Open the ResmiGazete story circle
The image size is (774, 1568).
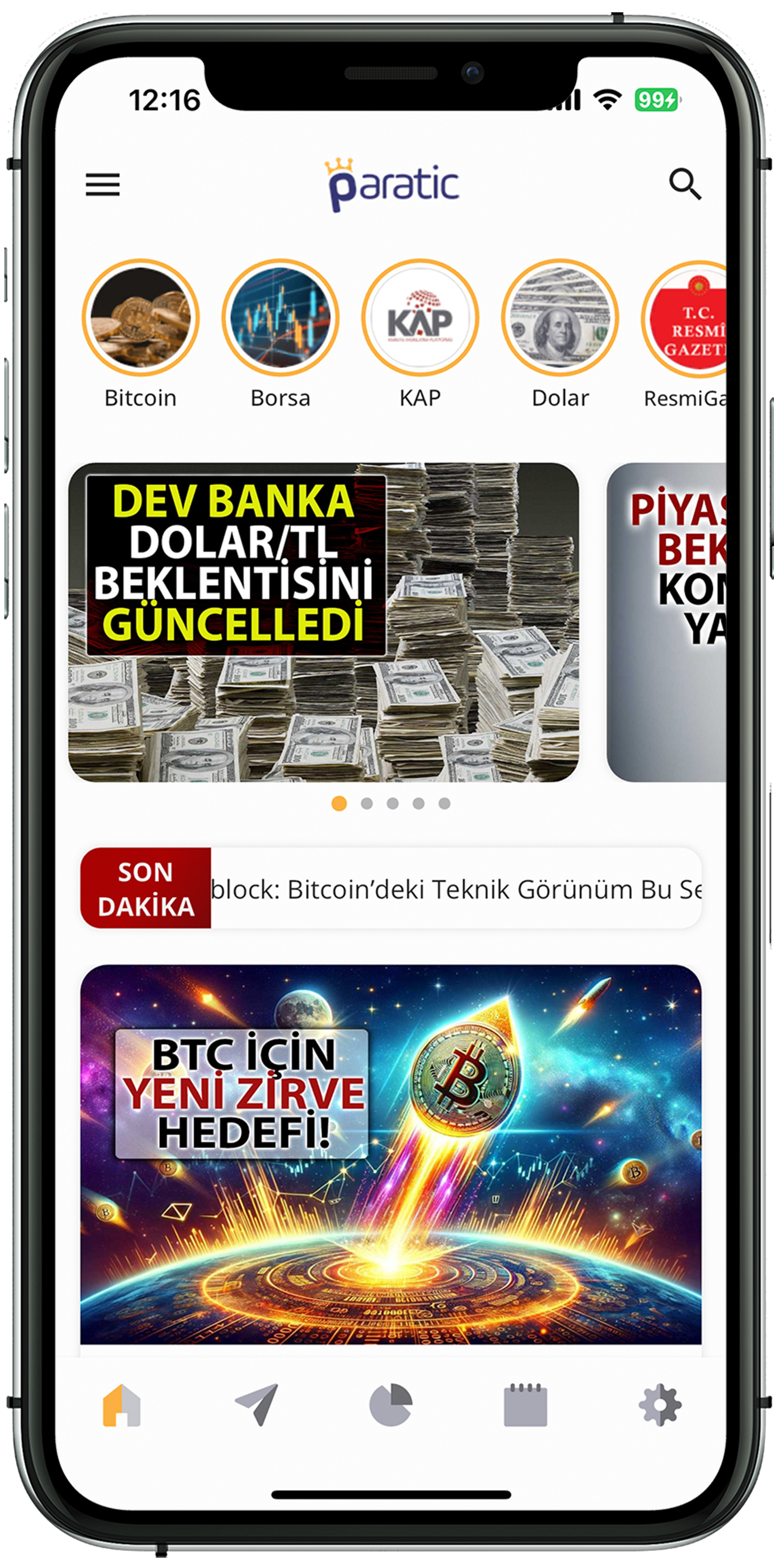686,318
